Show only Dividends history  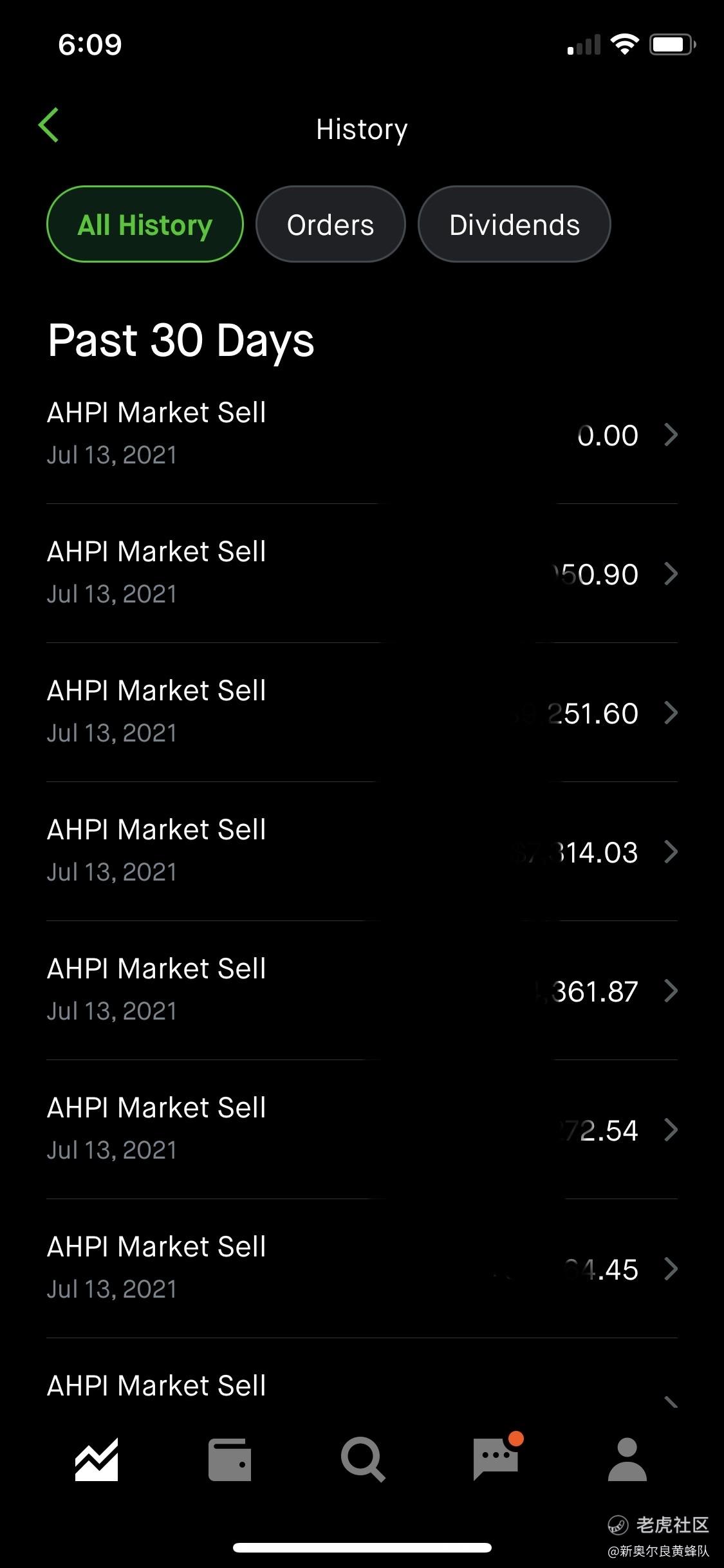click(514, 224)
